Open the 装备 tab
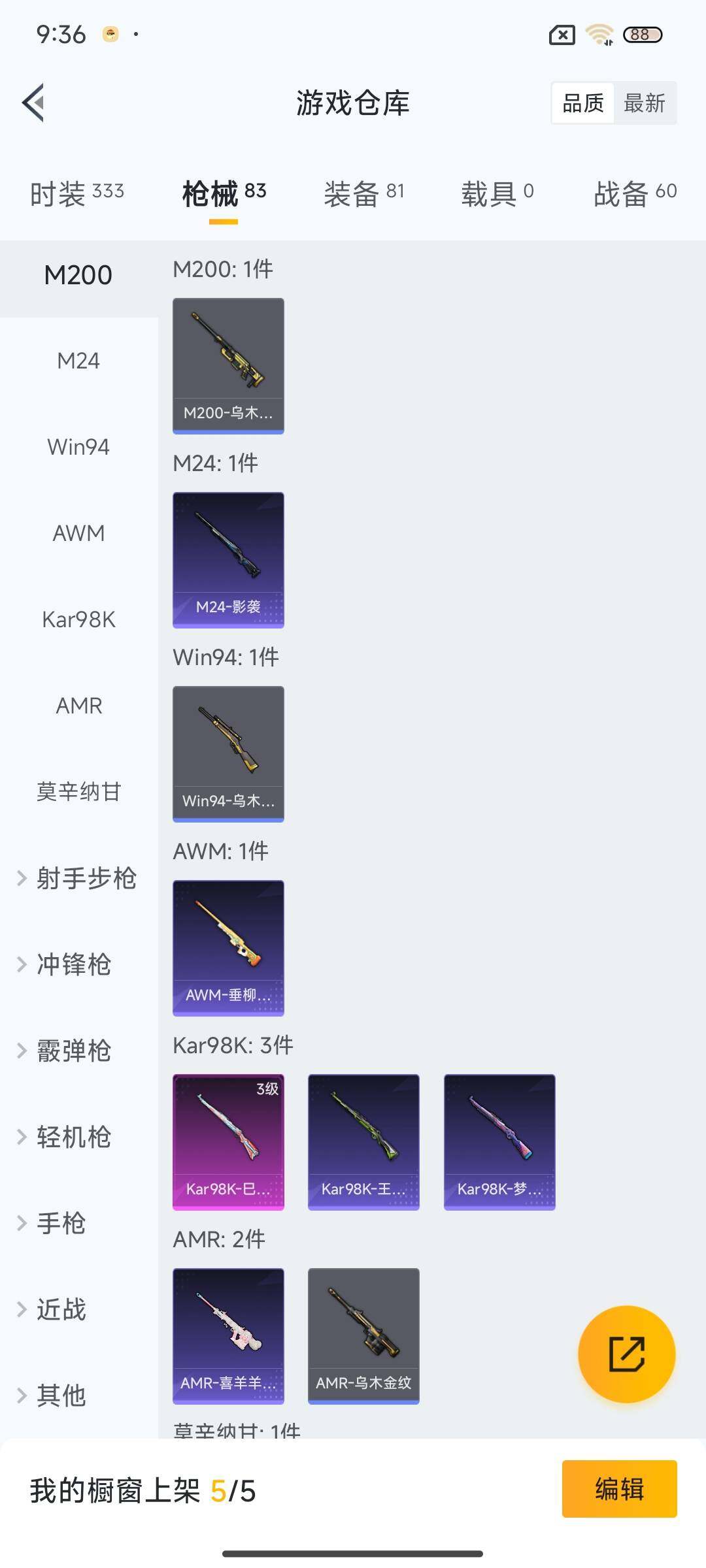 click(364, 193)
